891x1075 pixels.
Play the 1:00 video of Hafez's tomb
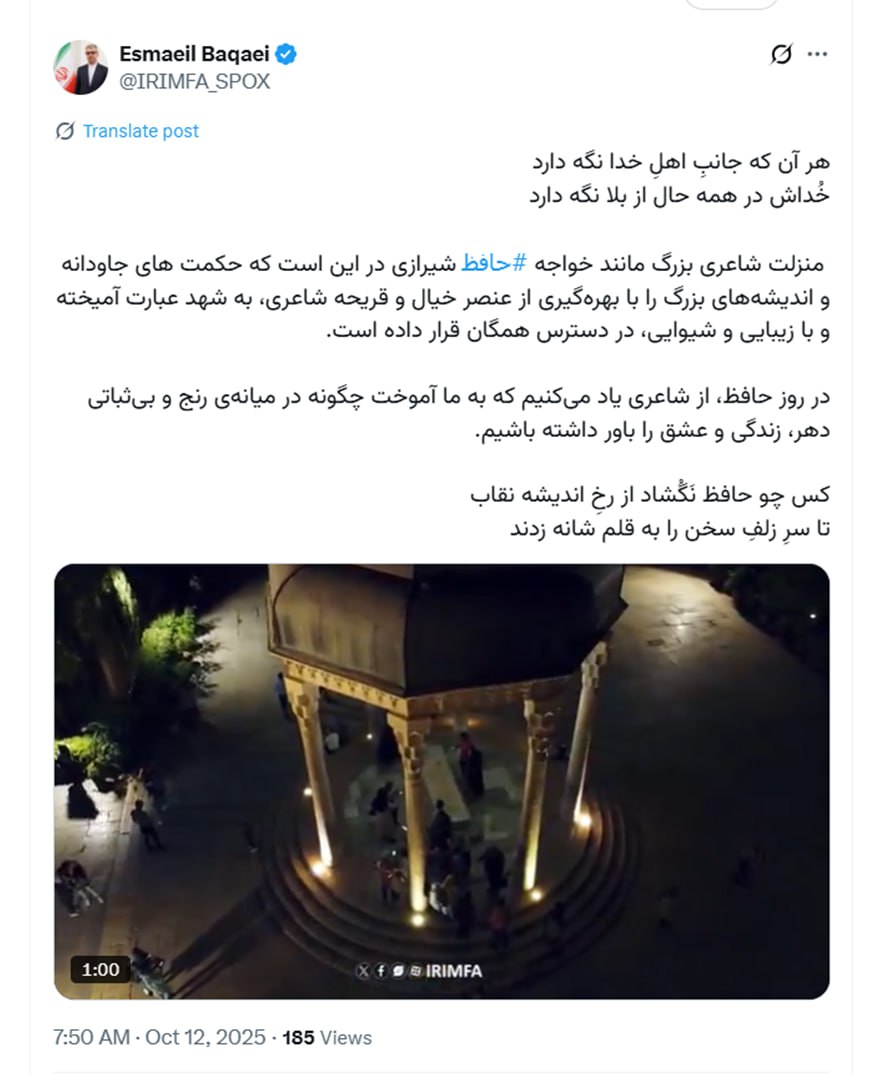[441, 781]
